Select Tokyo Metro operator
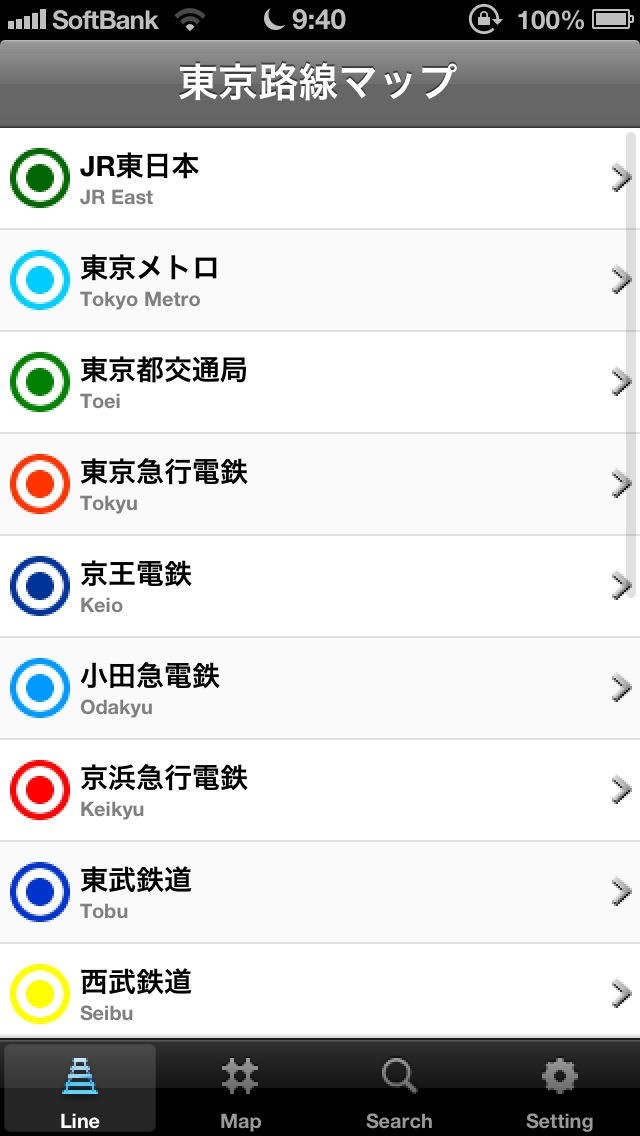640x1136 pixels. [320, 281]
